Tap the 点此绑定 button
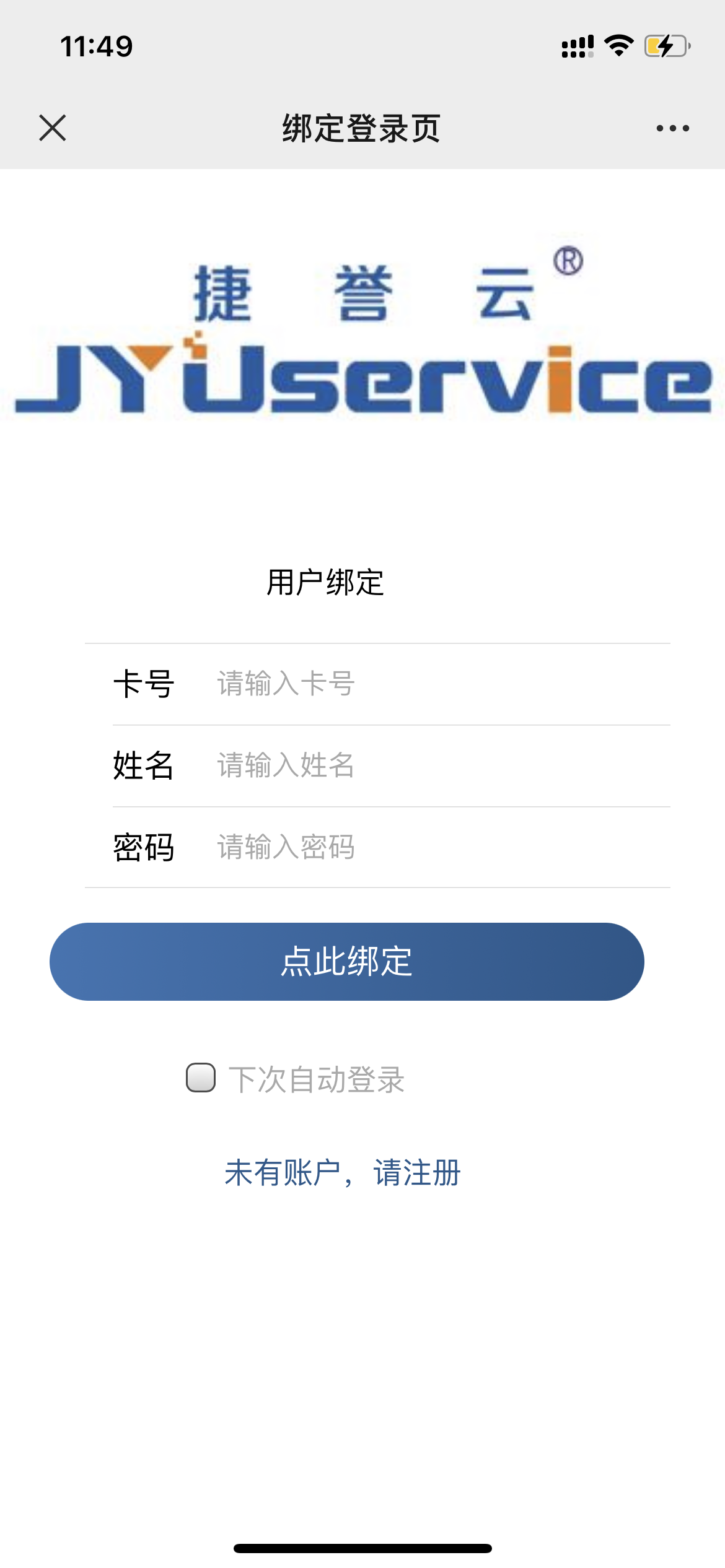This screenshot has width=725, height=1568. point(347,962)
